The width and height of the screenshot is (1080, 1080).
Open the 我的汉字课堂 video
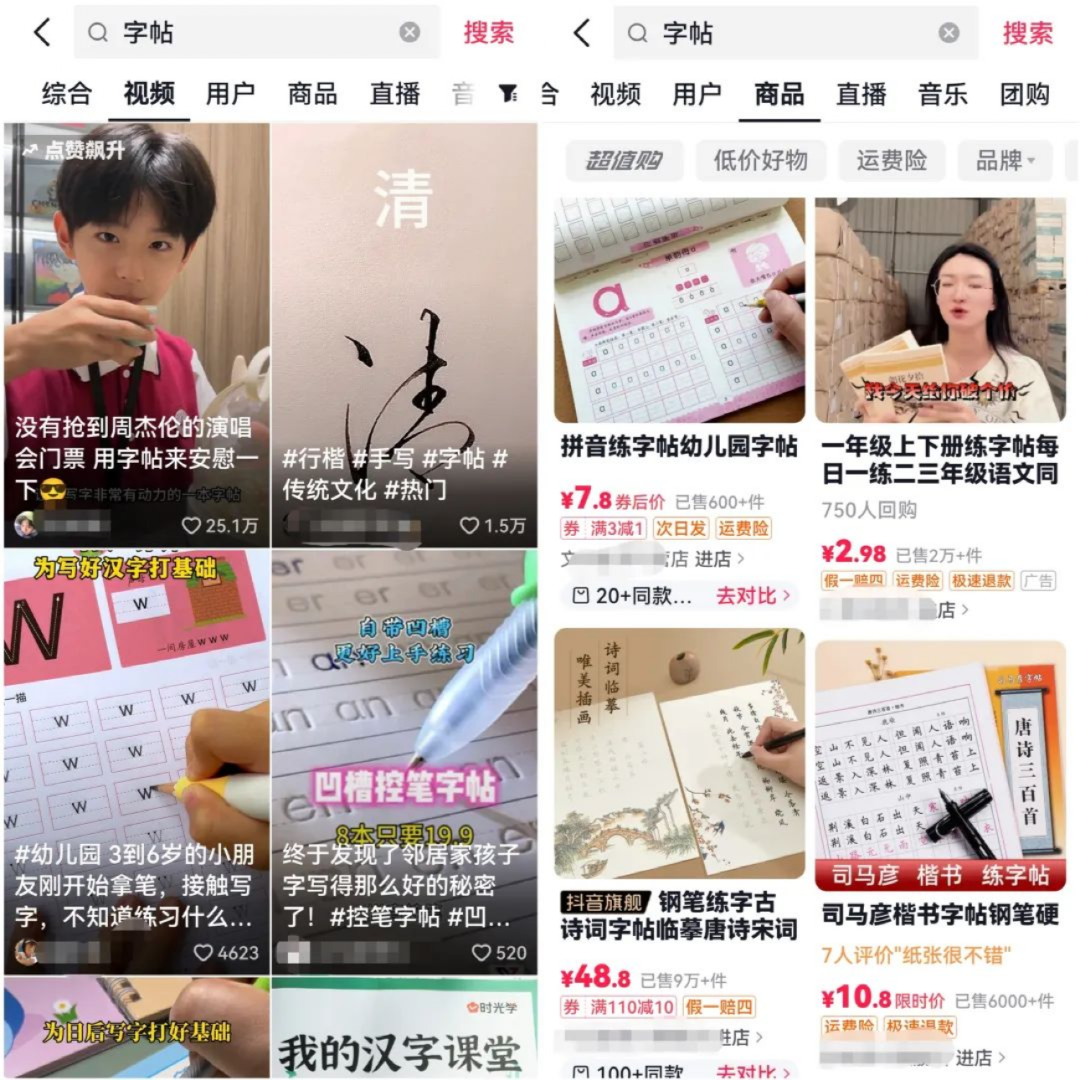(x=404, y=1040)
